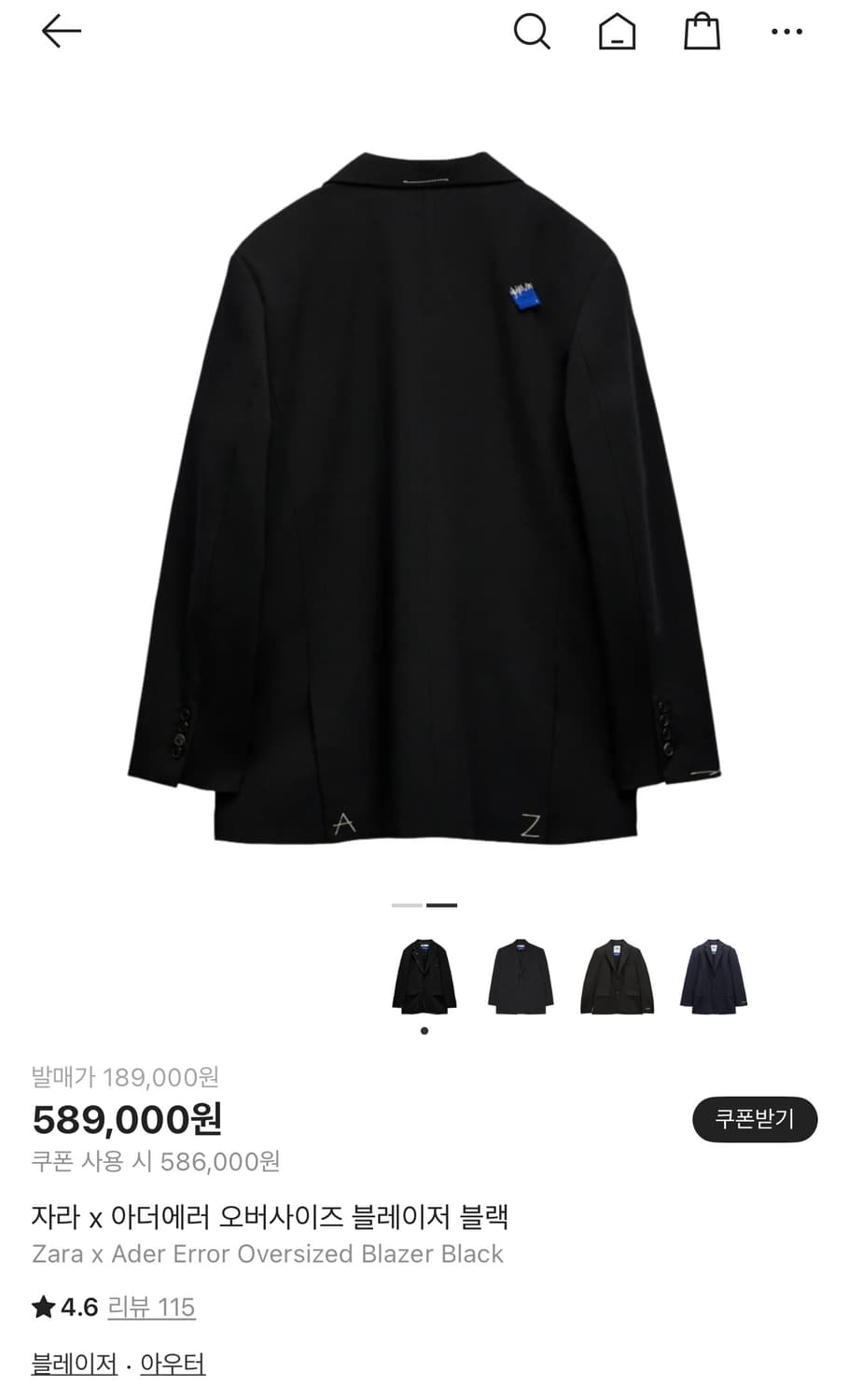The width and height of the screenshot is (849, 1400).
Task: Open the three-dot overflow menu
Action: [x=786, y=32]
